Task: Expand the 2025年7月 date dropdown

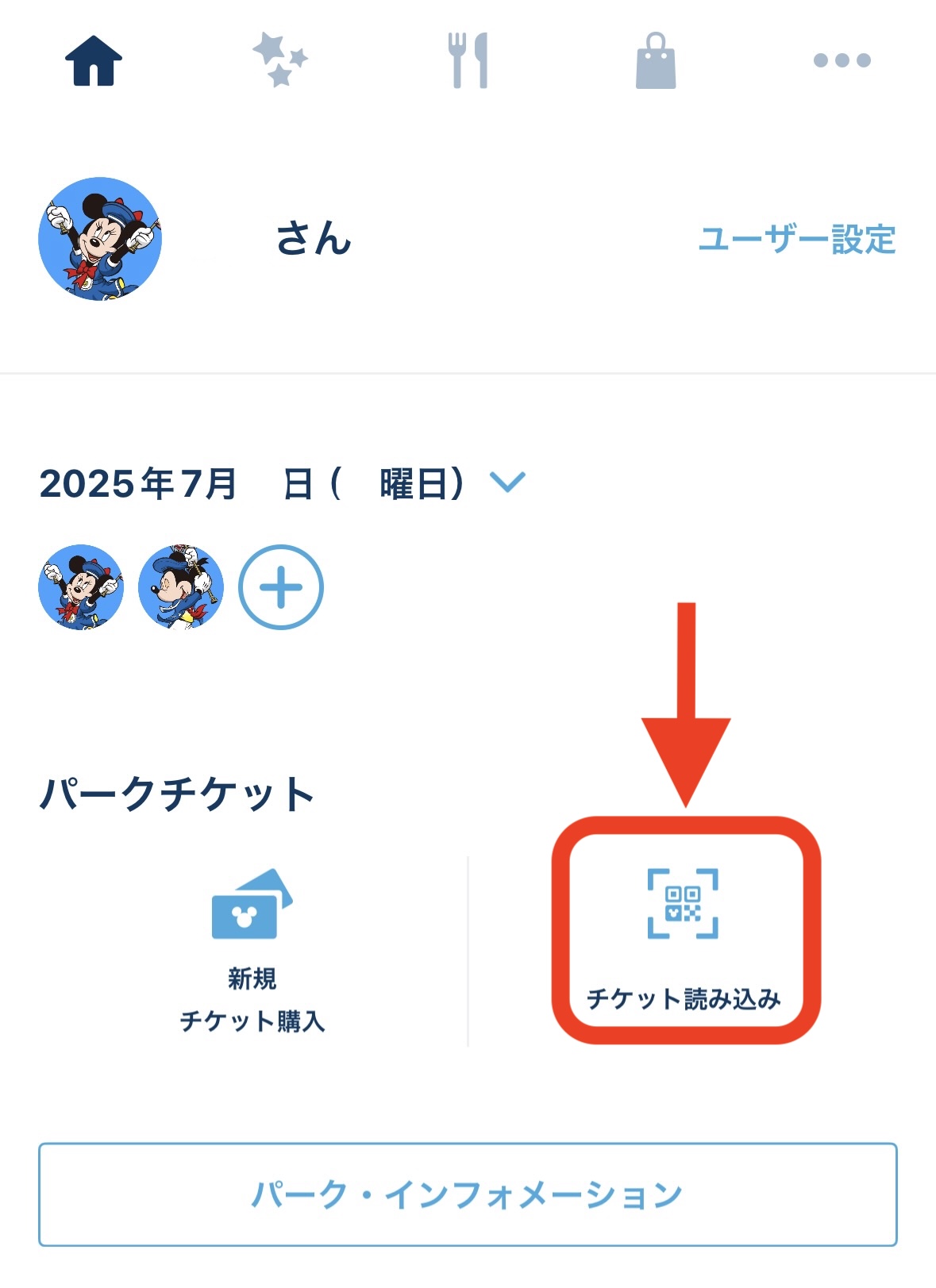Action: tap(508, 483)
